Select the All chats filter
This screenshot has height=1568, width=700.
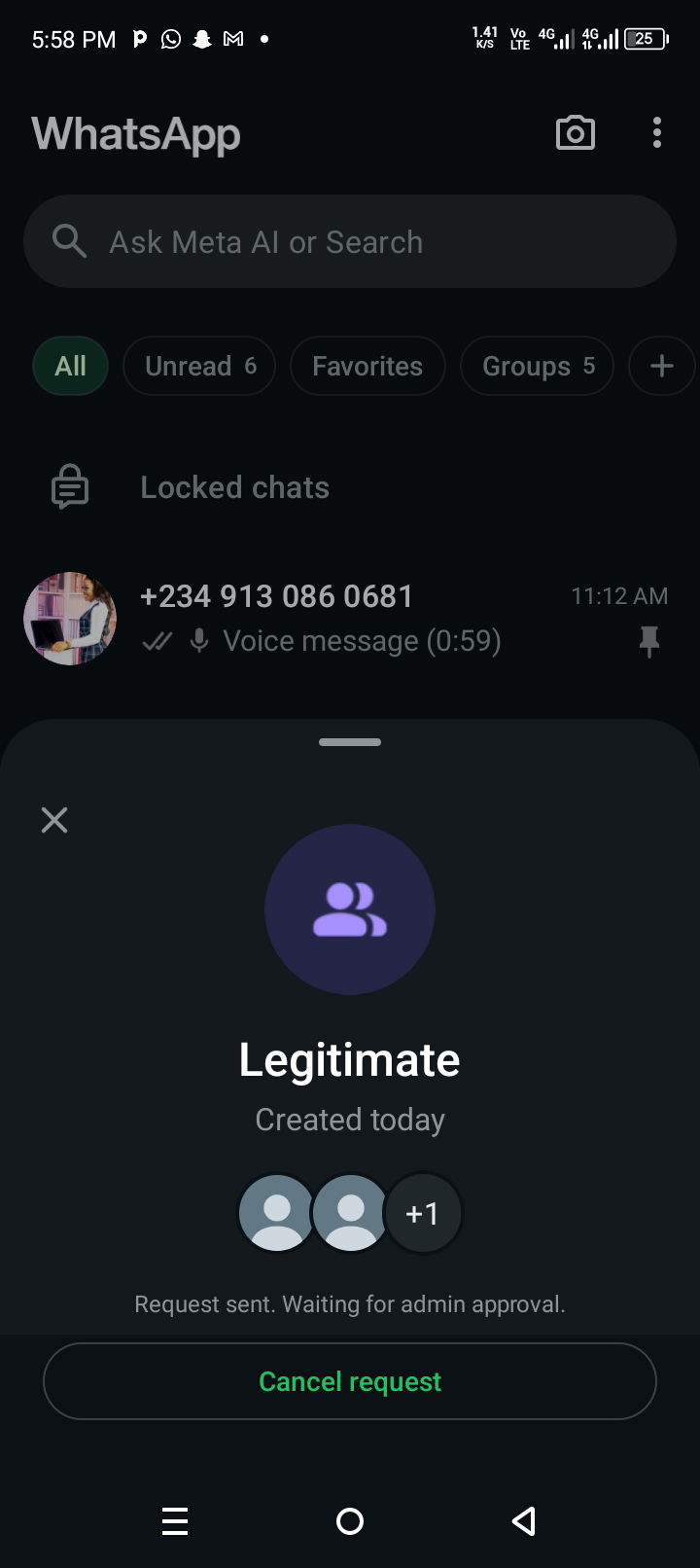click(70, 366)
